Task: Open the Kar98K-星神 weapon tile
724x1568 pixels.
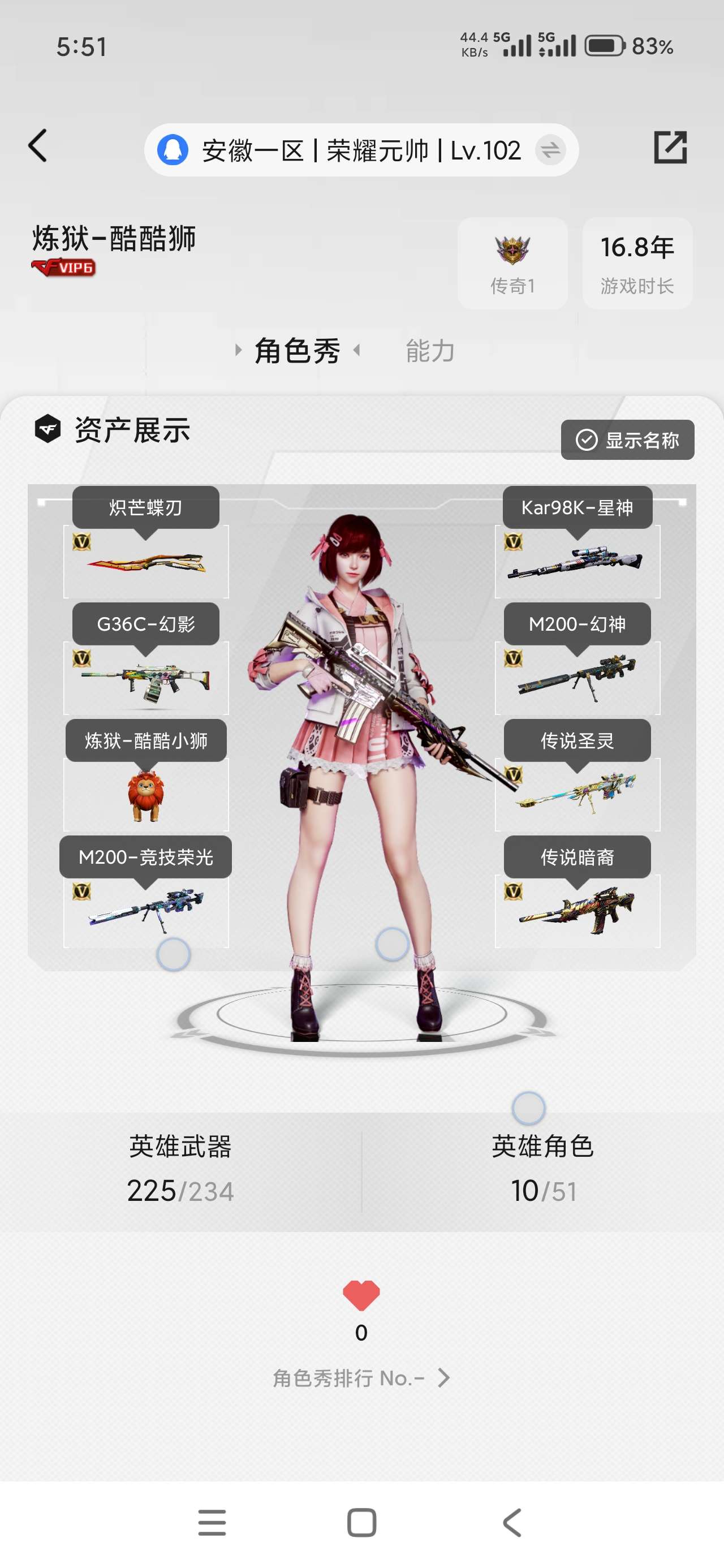Action: (x=578, y=561)
